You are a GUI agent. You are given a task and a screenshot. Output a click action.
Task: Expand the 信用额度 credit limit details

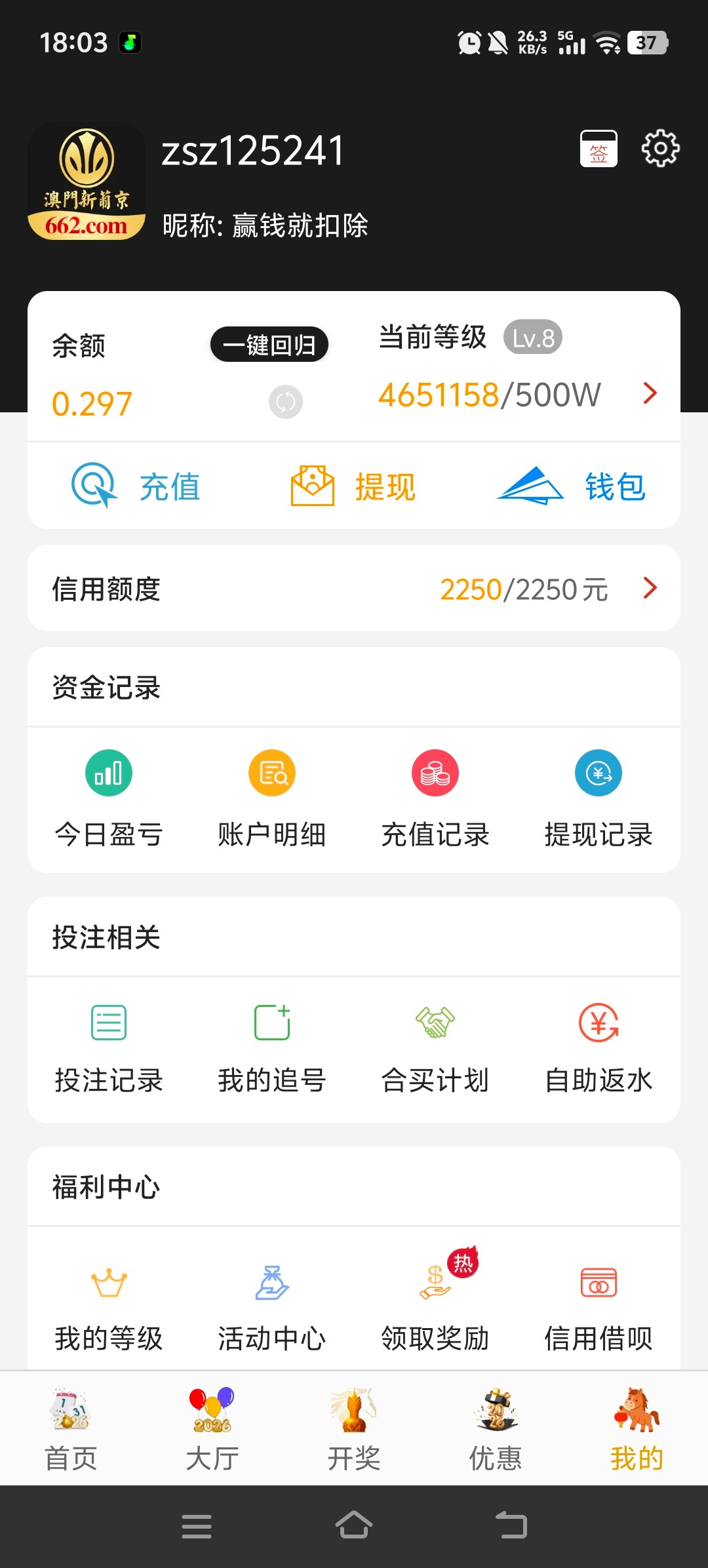point(649,588)
